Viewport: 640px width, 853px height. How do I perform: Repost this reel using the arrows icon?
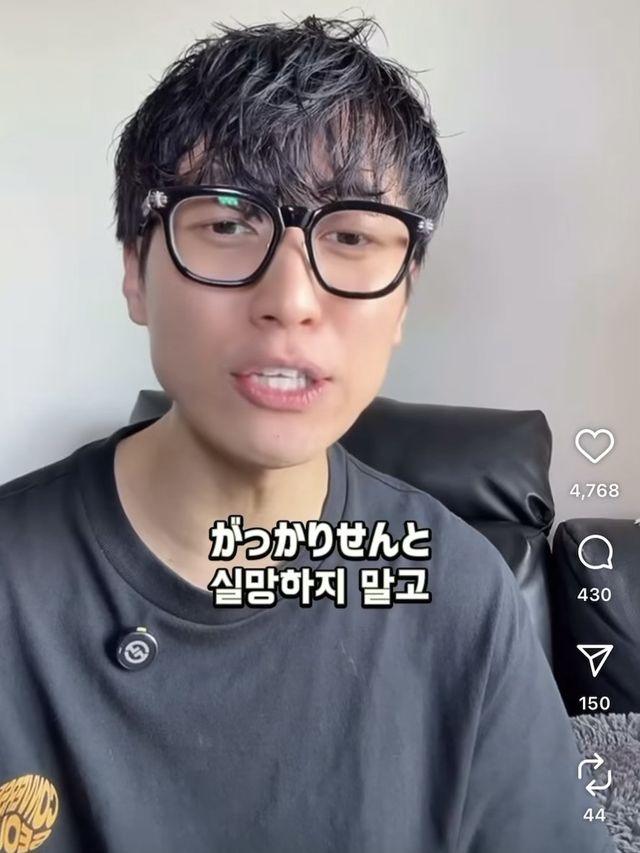(x=594, y=774)
